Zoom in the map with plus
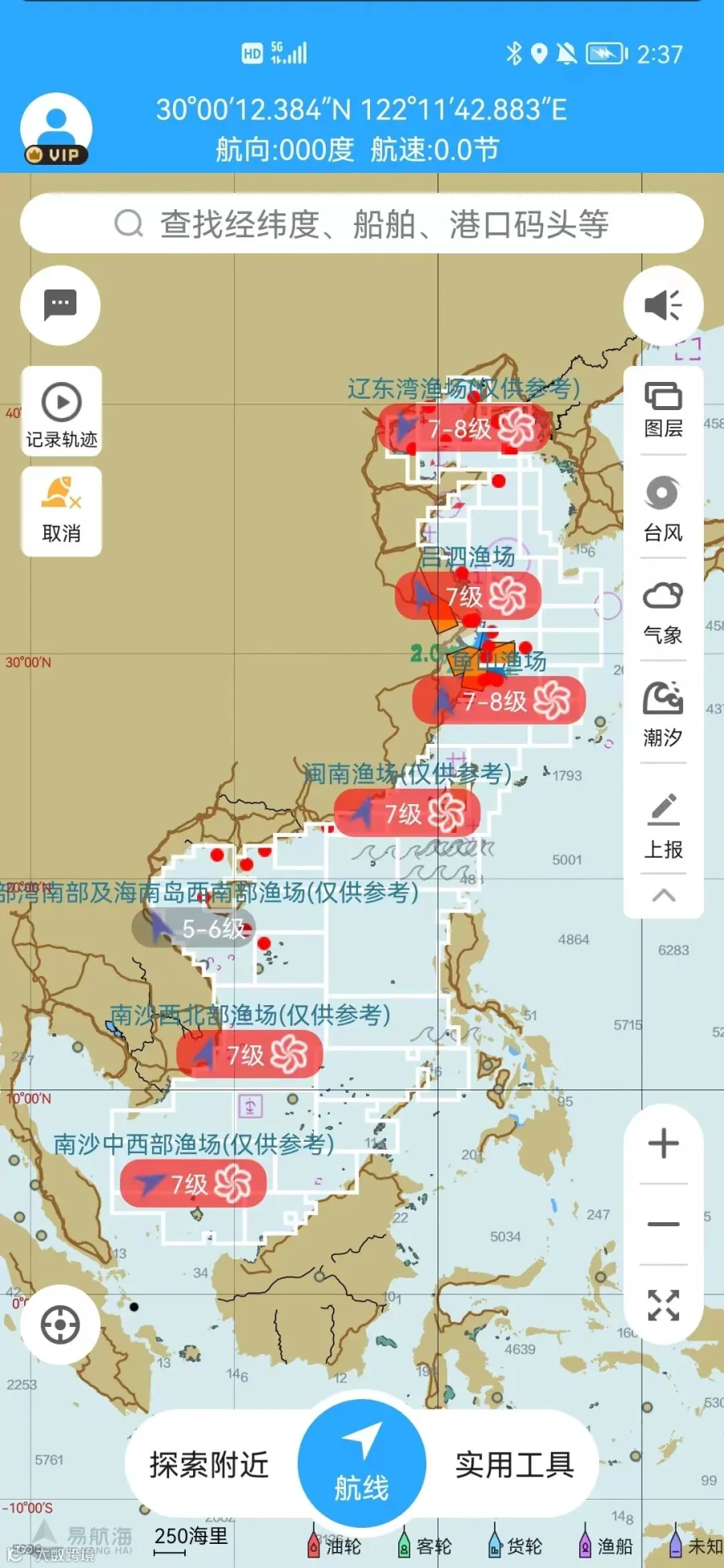 [x=664, y=1143]
